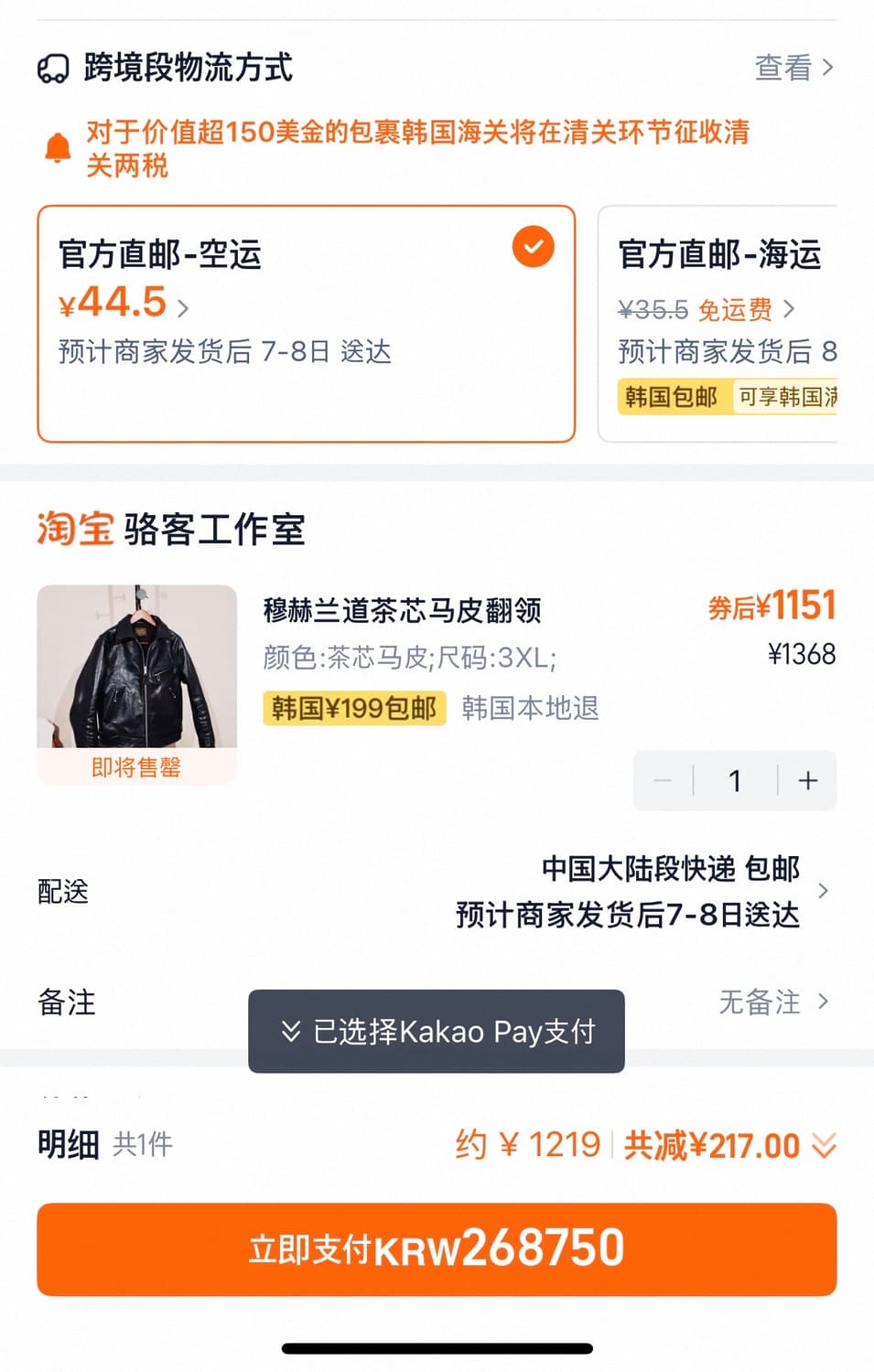Open the 骆客工作室 store page

(x=215, y=529)
